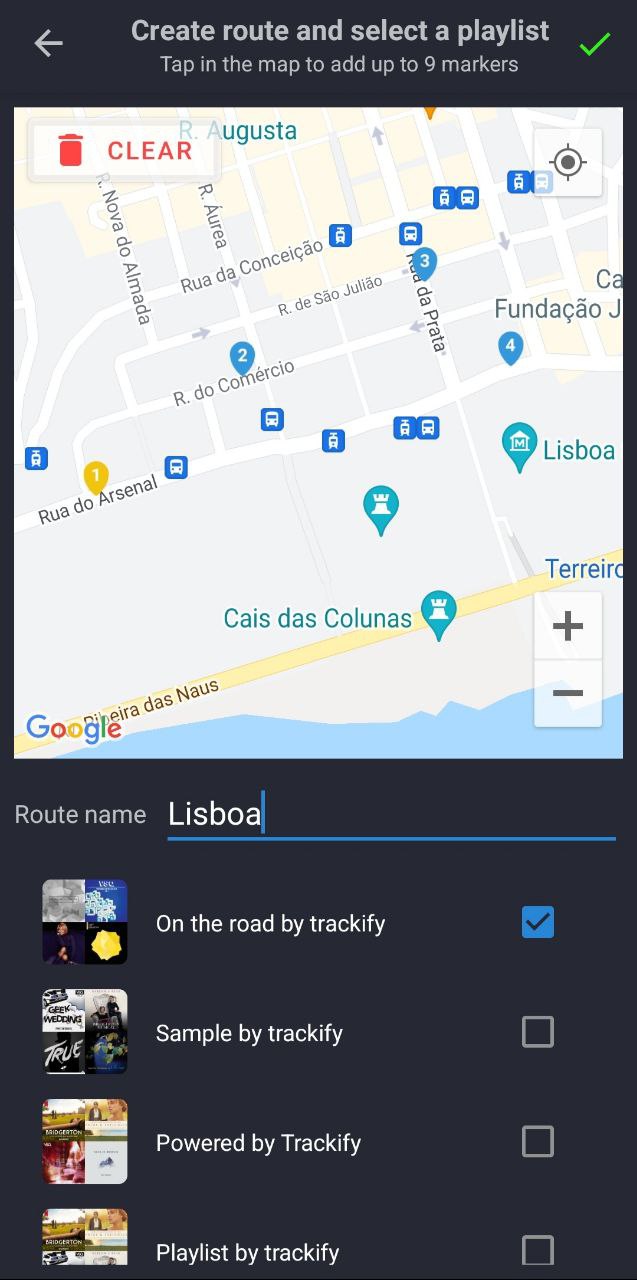Tick the Playlist by trackify checkbox
Screen dimensions: 637x1280
pyautogui.click(x=537, y=1250)
